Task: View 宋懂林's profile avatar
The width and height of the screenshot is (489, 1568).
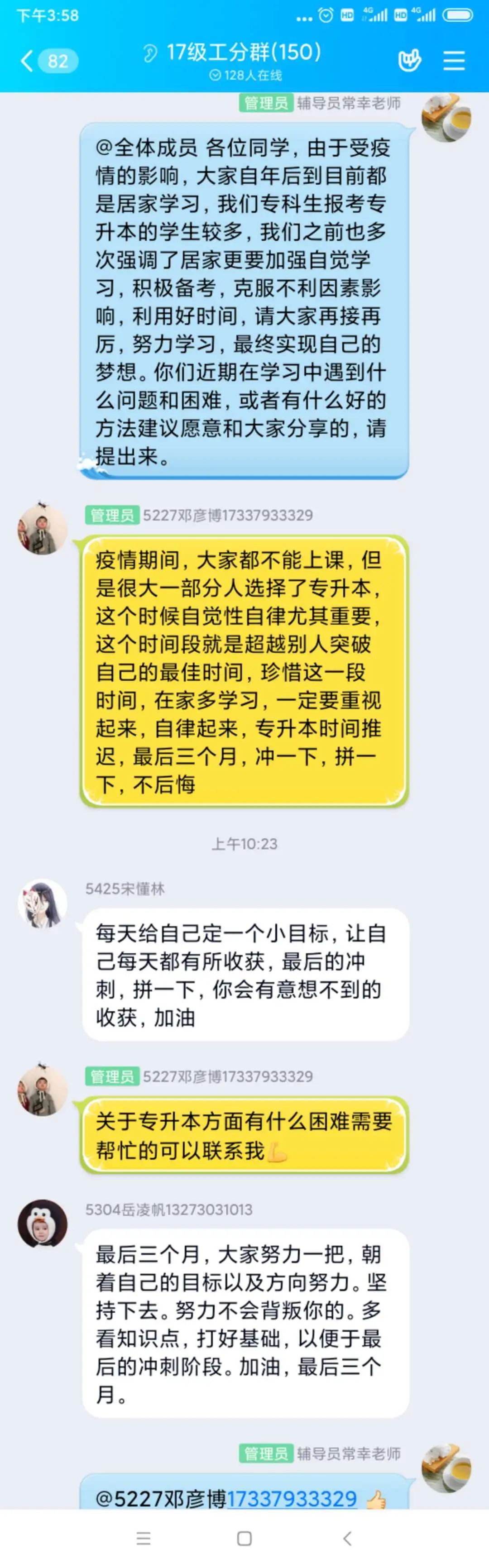Action: pyautogui.click(x=42, y=904)
